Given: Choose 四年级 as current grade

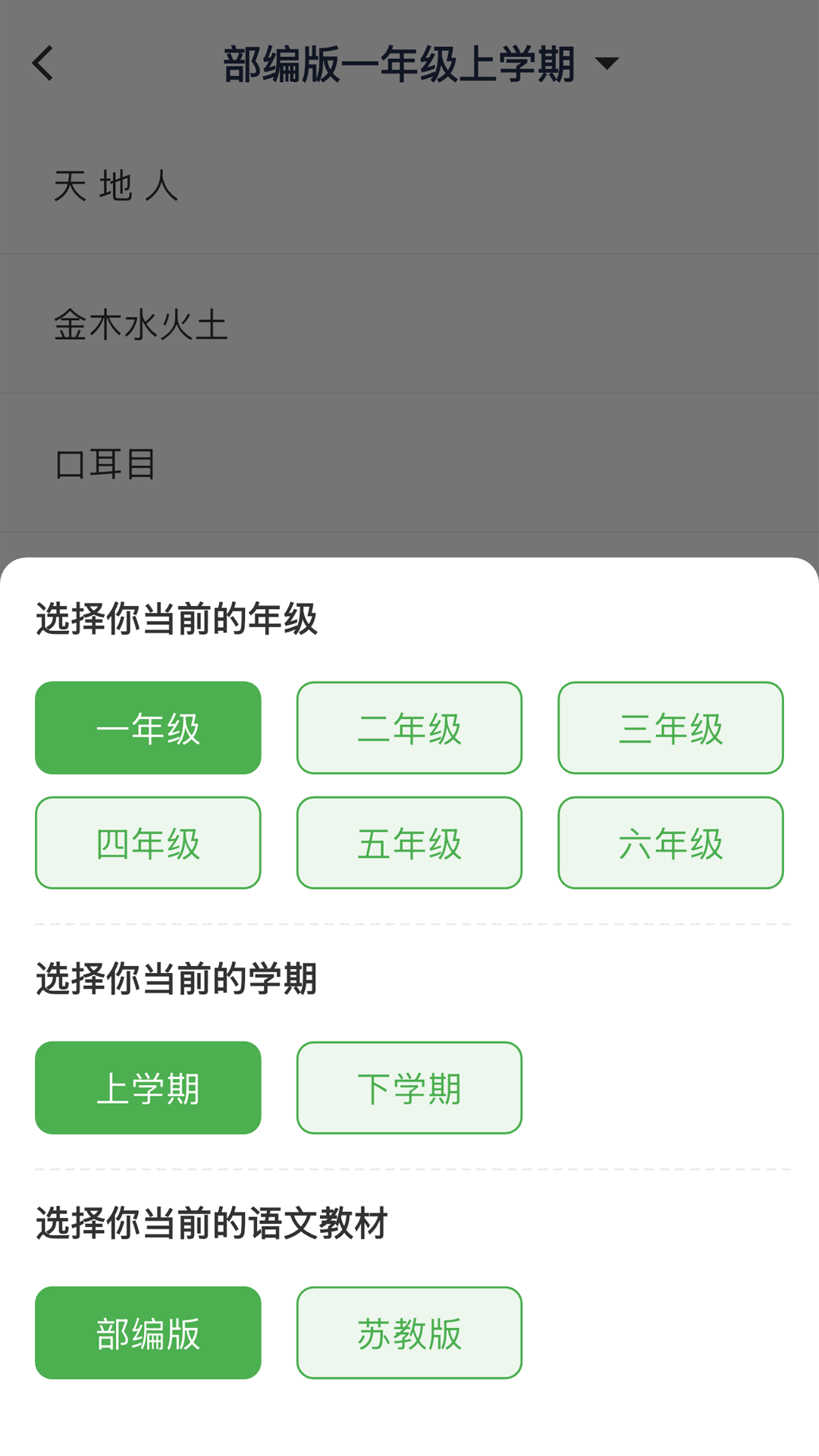Looking at the screenshot, I should point(147,842).
